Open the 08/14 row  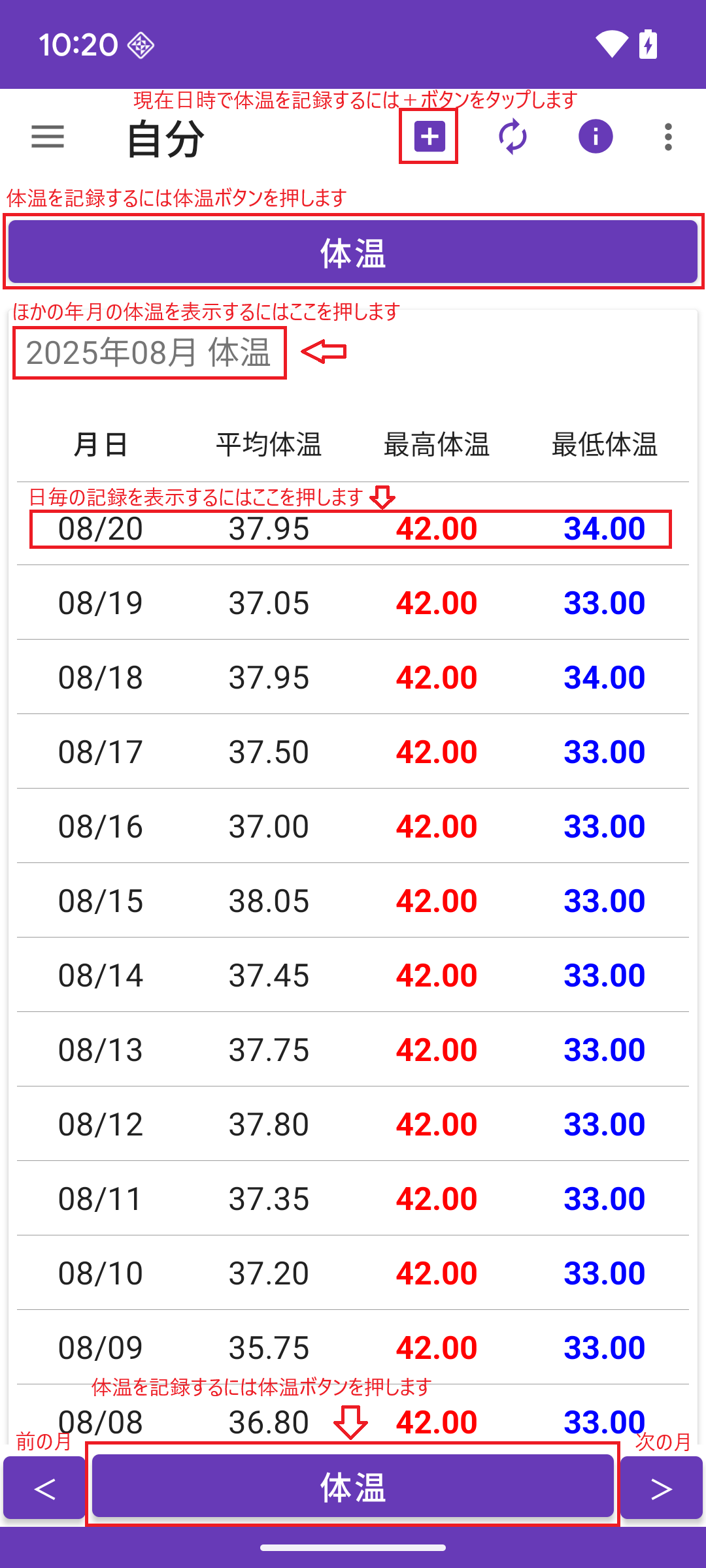pyautogui.click(x=352, y=975)
